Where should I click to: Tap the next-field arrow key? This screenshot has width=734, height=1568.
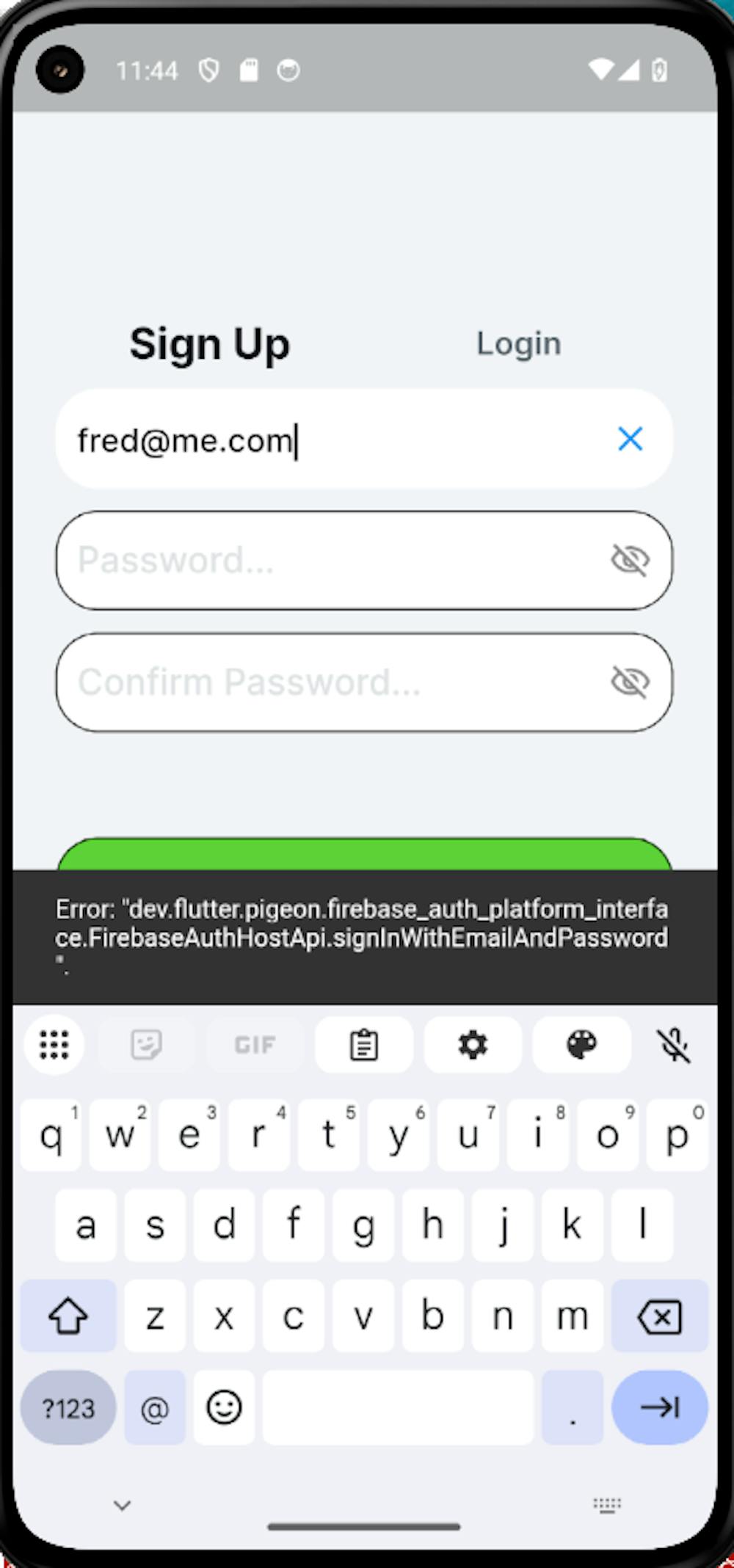(659, 1407)
